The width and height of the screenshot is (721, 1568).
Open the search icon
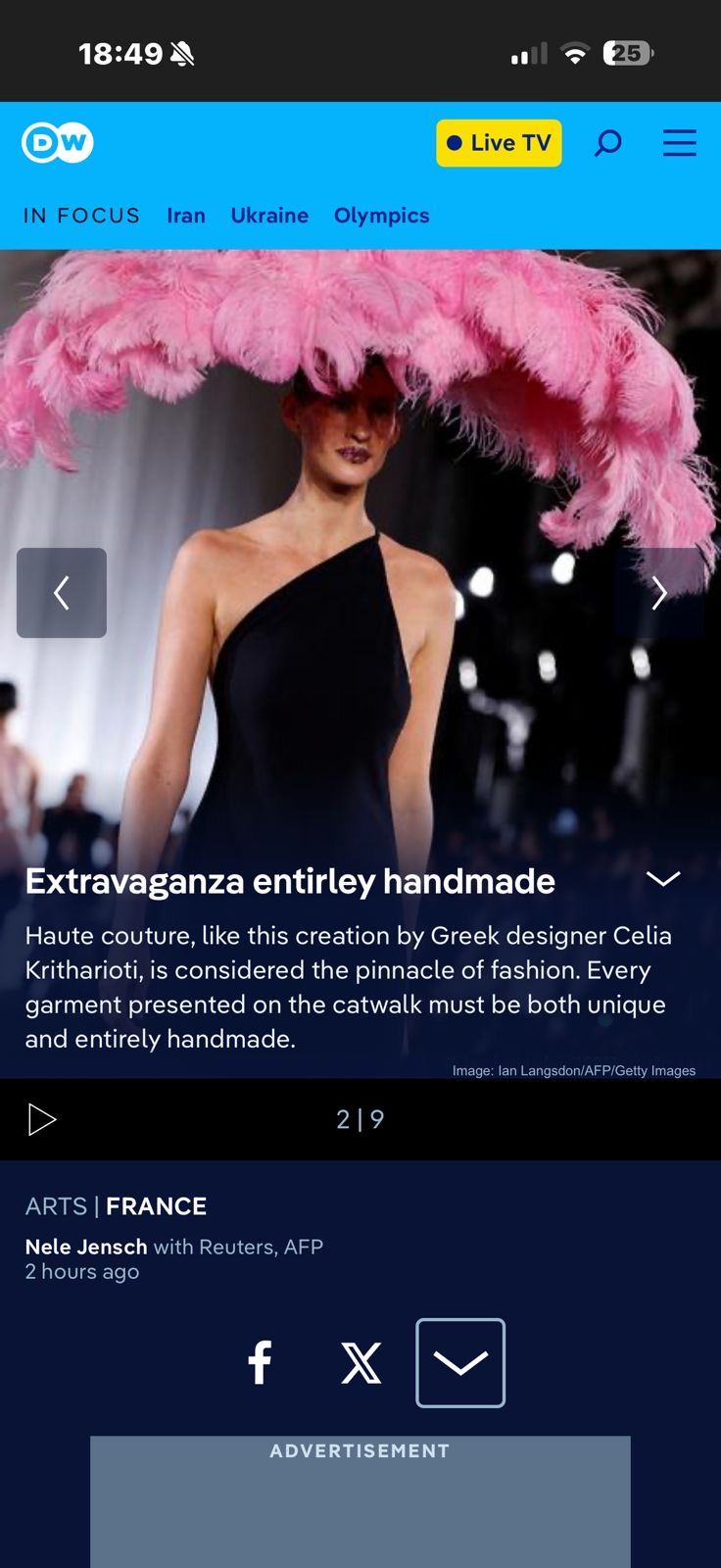coord(608,143)
